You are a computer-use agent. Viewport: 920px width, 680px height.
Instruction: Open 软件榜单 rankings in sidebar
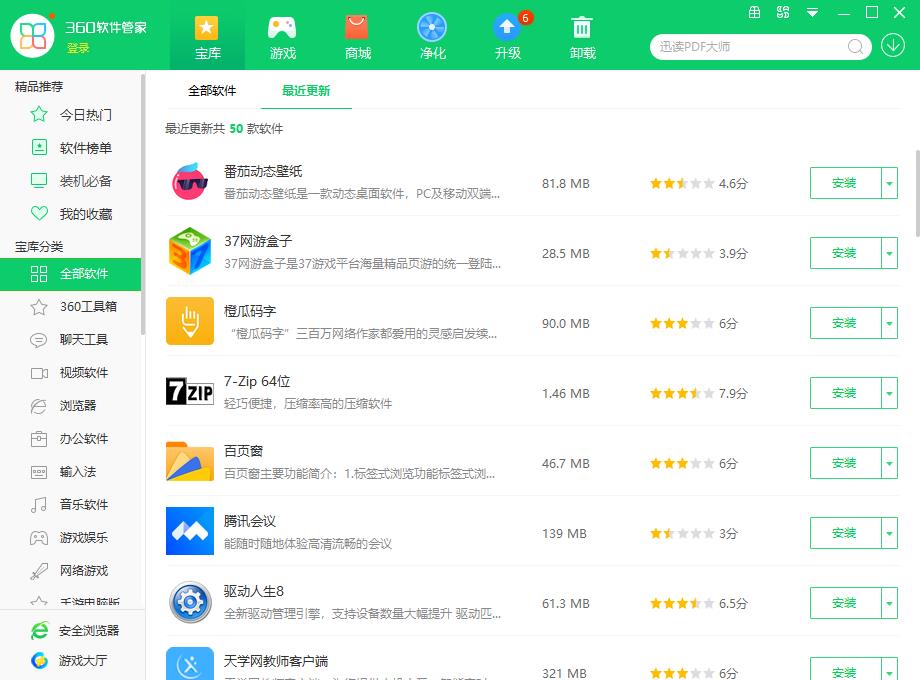pyautogui.click(x=85, y=148)
